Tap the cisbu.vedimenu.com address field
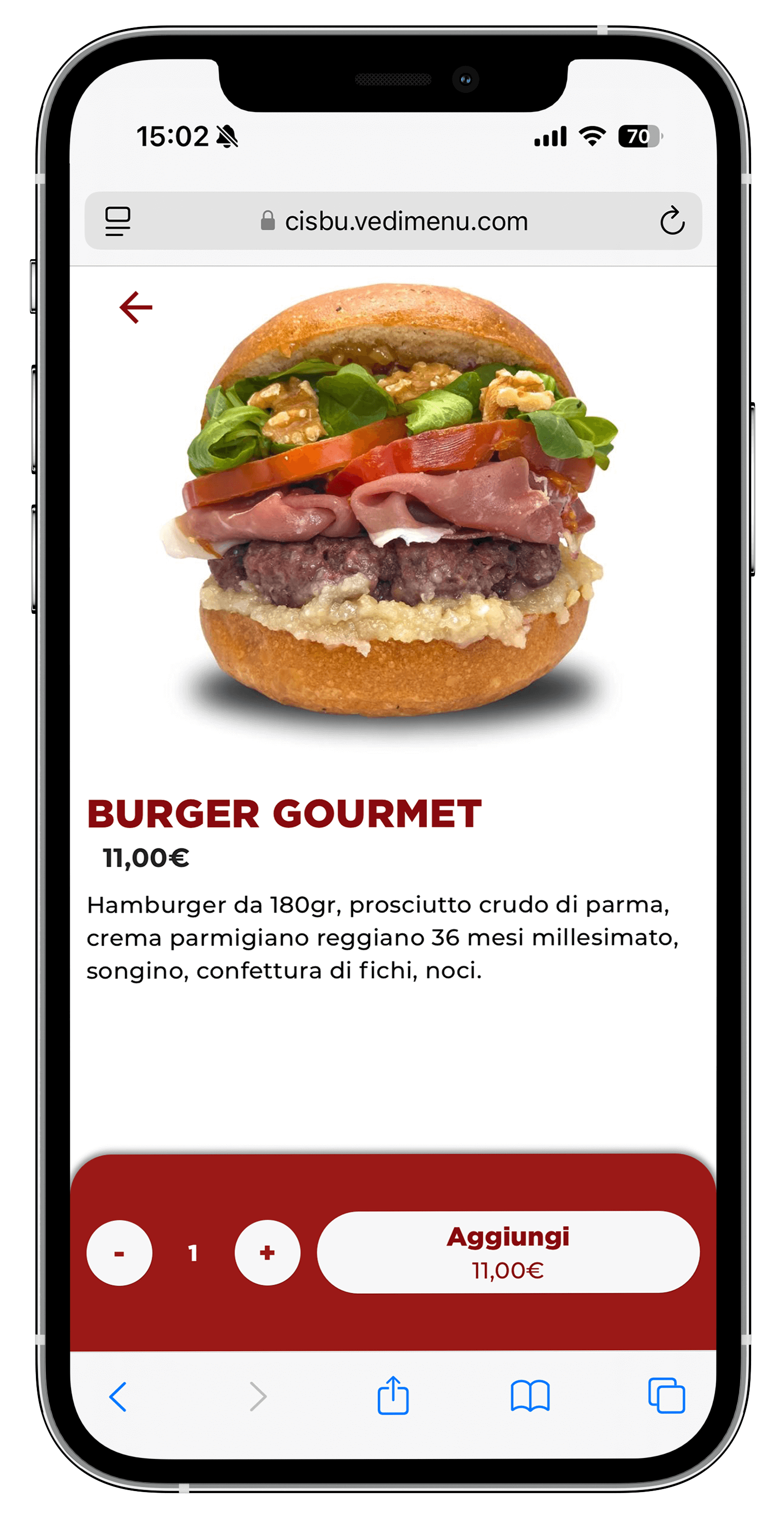 394,221
